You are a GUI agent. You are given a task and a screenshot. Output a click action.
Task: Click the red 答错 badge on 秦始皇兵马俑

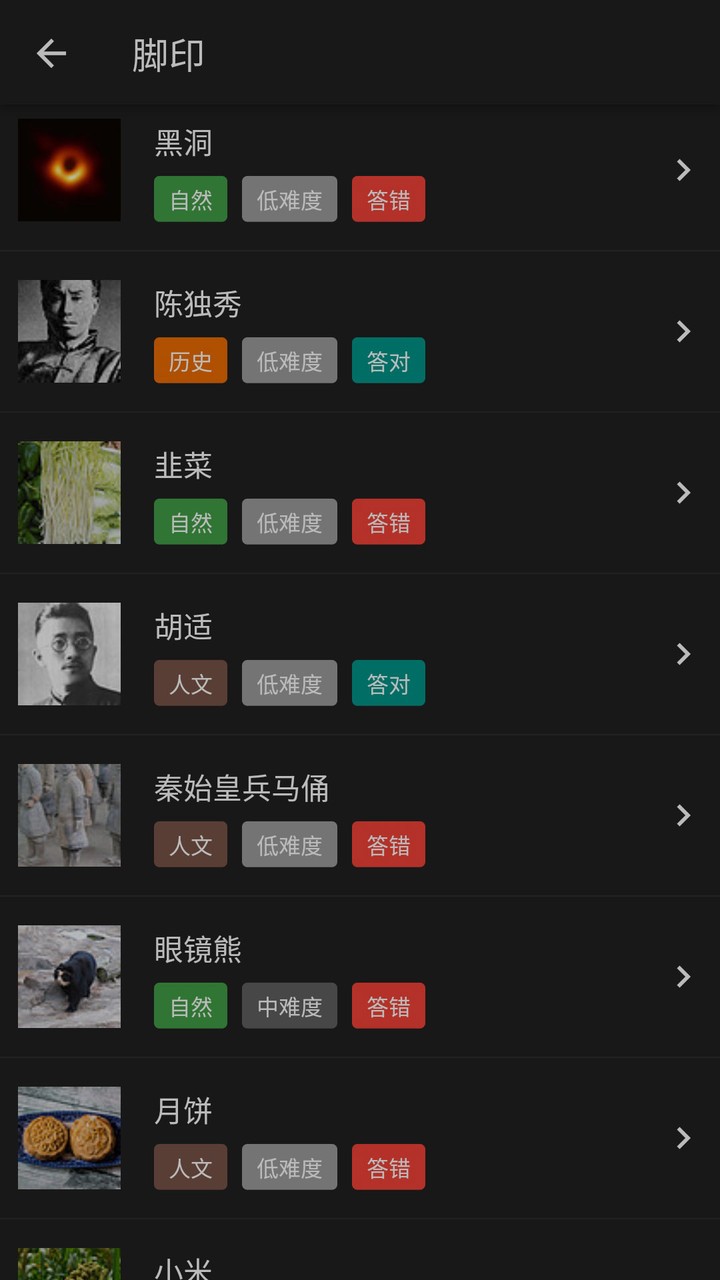pos(388,844)
